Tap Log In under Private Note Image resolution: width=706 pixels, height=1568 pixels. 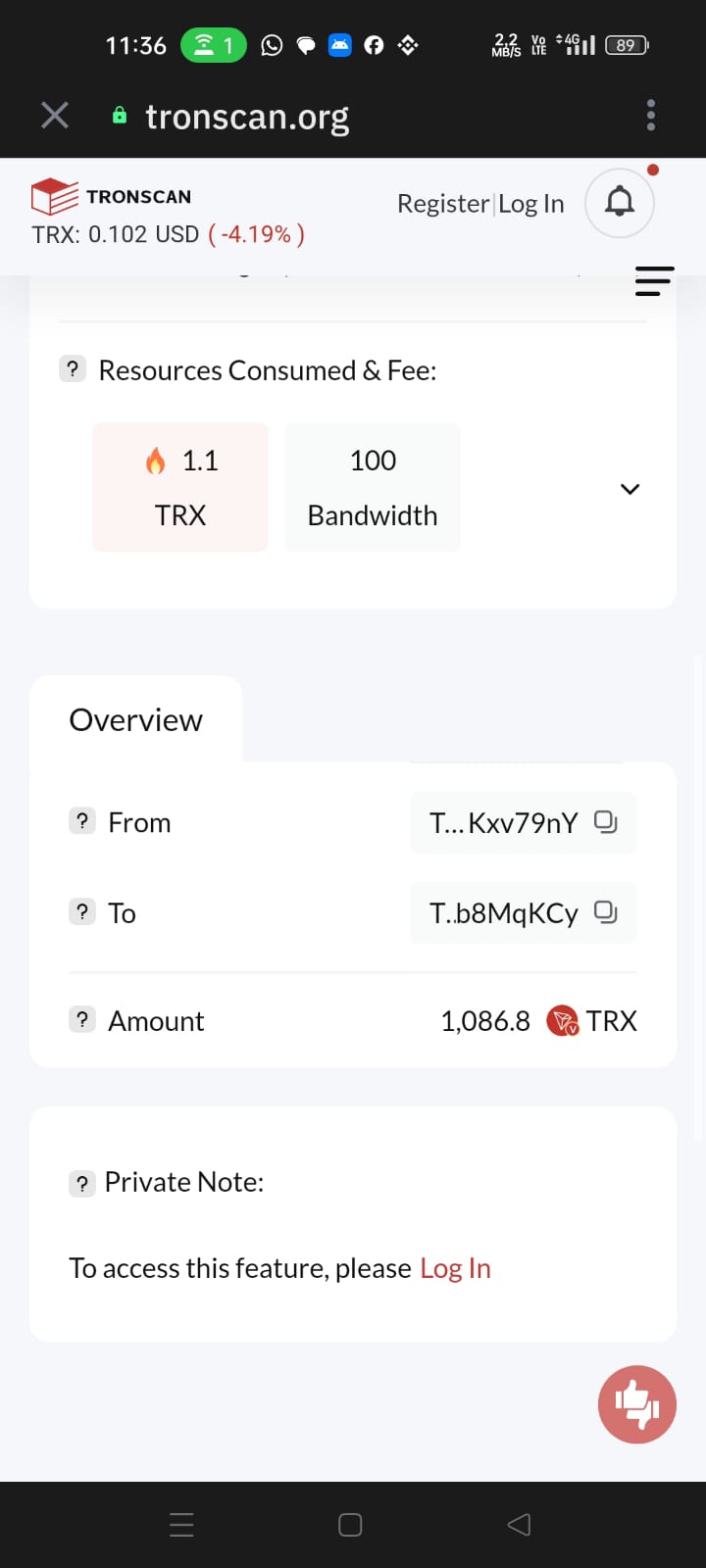coord(455,1268)
